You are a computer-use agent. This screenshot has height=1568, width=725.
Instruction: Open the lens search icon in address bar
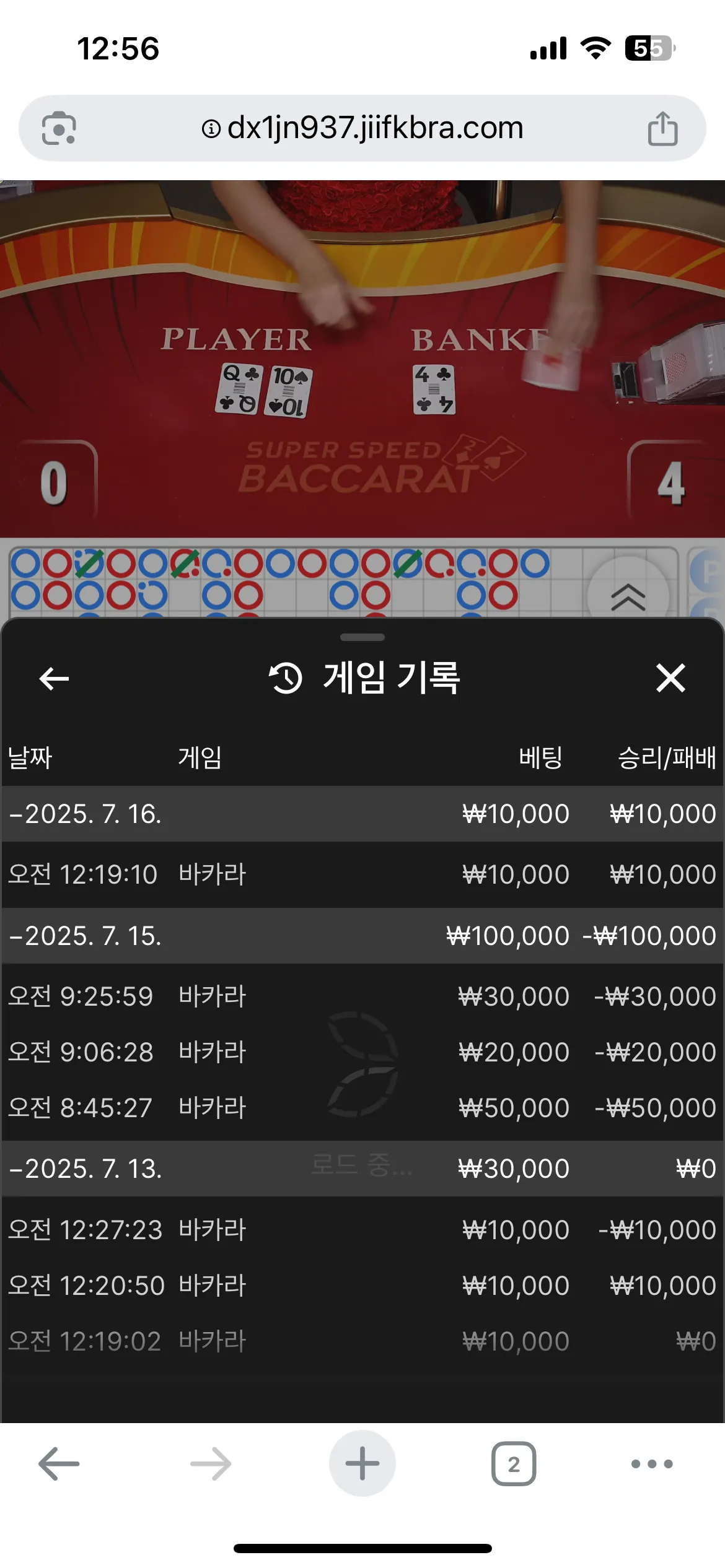(x=59, y=128)
